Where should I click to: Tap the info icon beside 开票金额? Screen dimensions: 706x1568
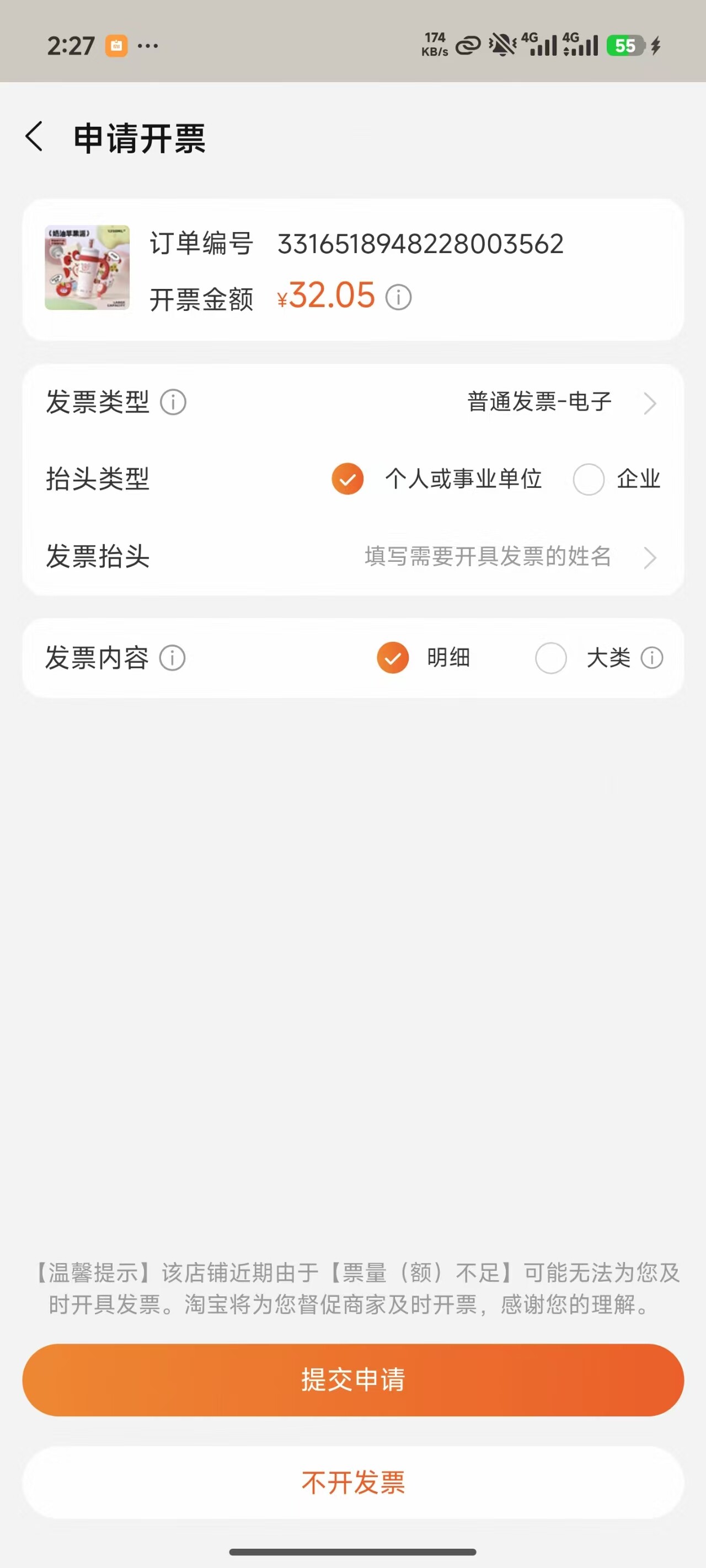pyautogui.click(x=399, y=298)
